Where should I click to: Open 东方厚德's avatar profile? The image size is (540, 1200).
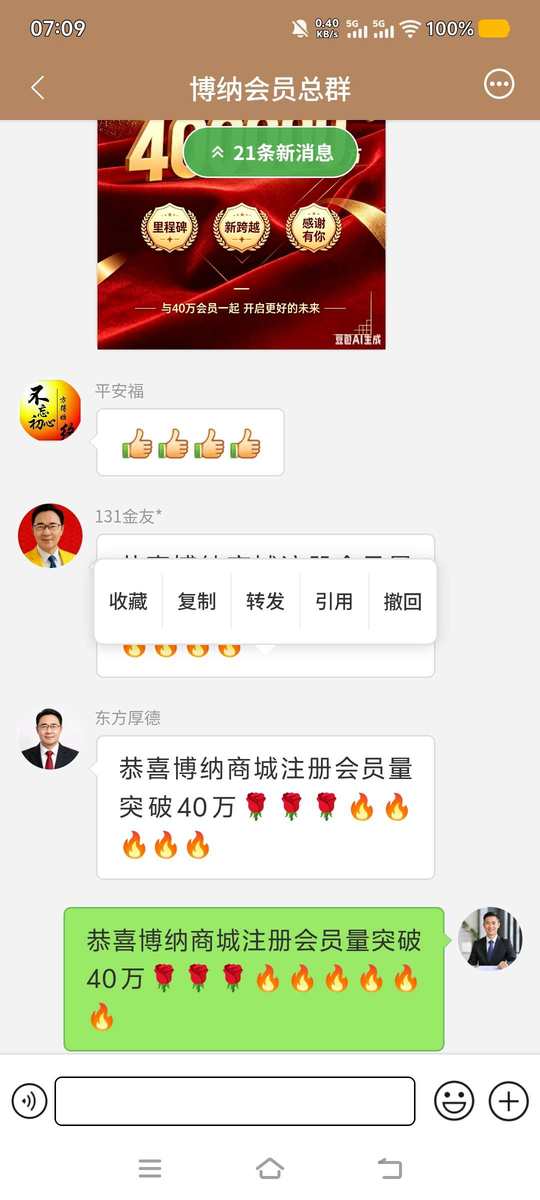(50, 739)
